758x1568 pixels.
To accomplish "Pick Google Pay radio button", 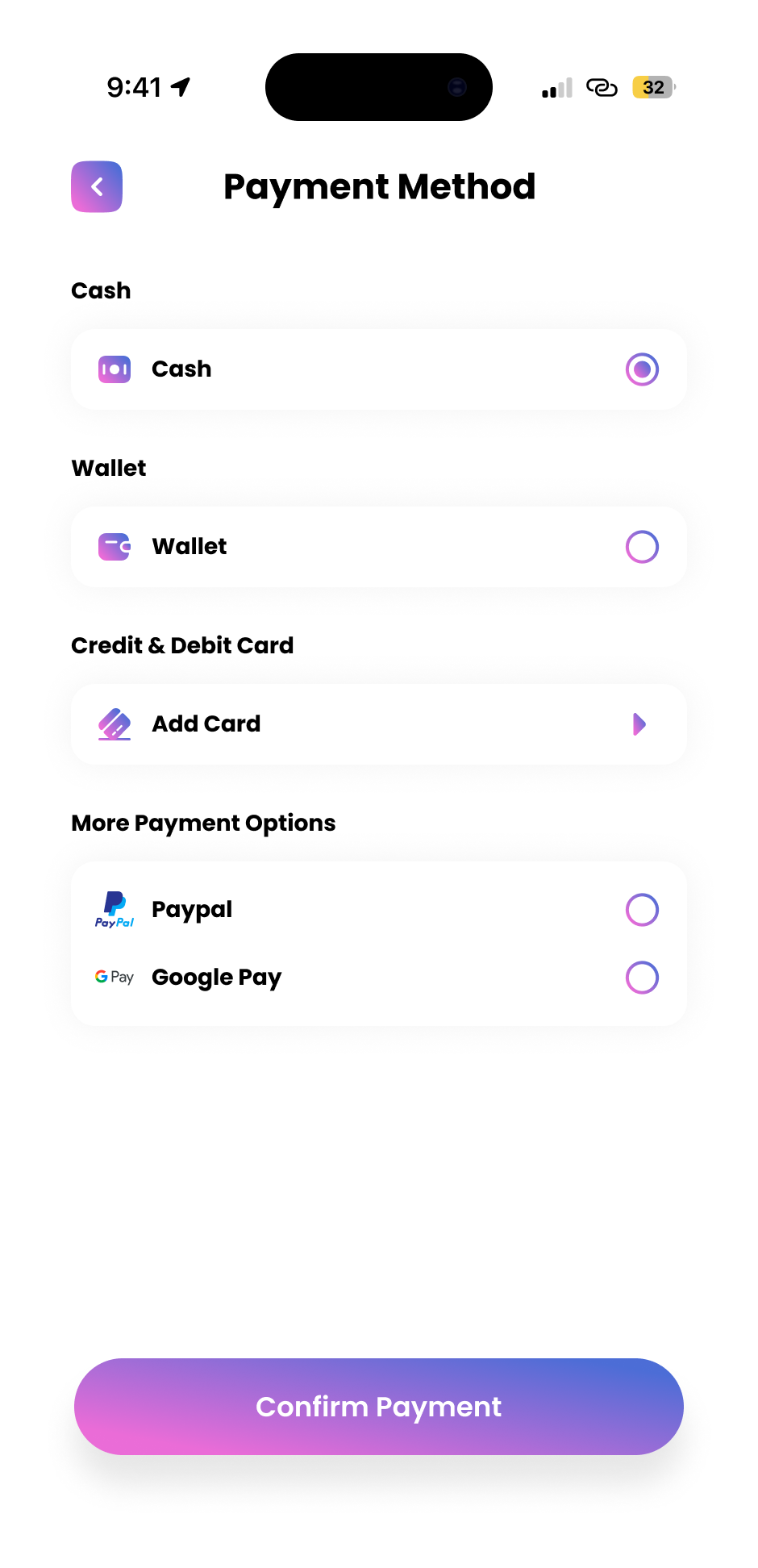I will (x=642, y=978).
